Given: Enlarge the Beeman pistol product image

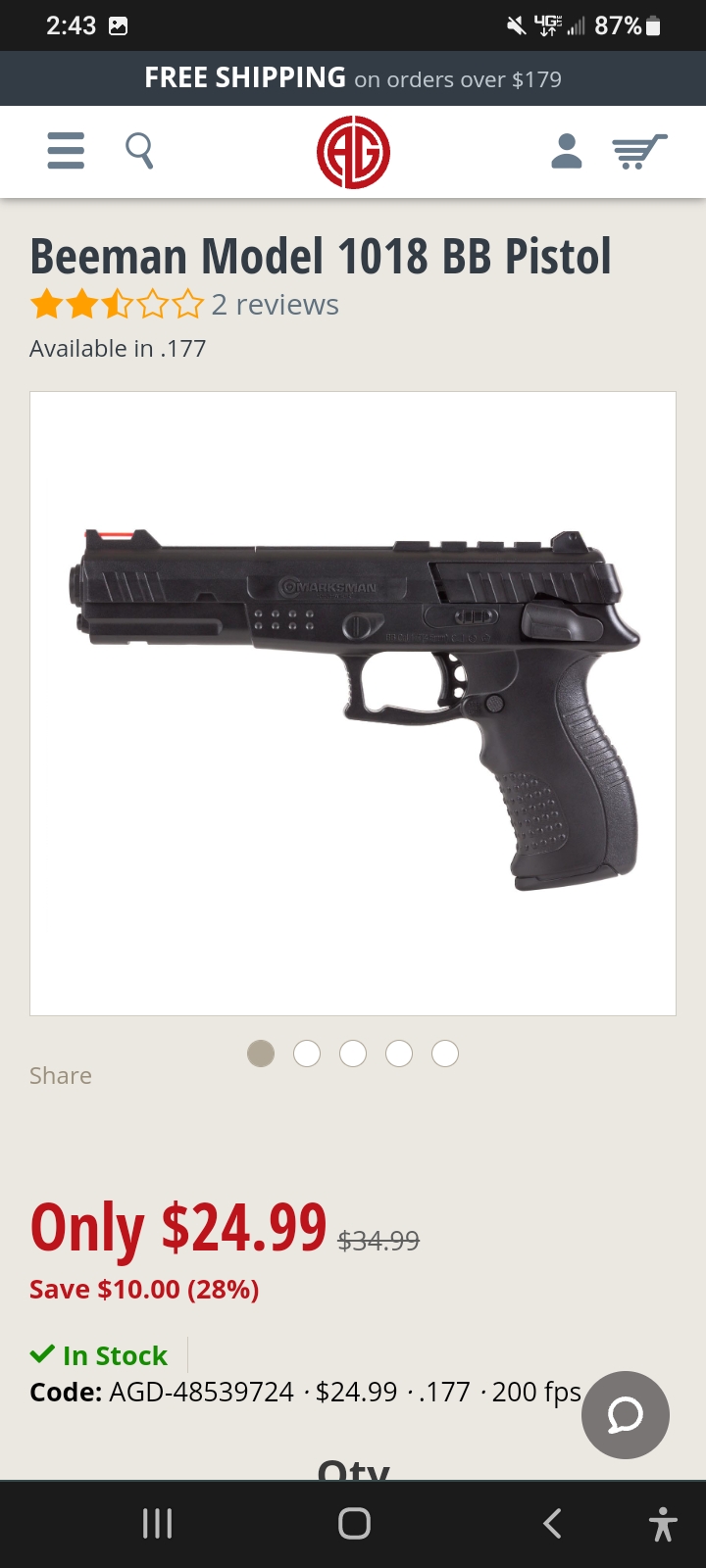Looking at the screenshot, I should [x=353, y=703].
